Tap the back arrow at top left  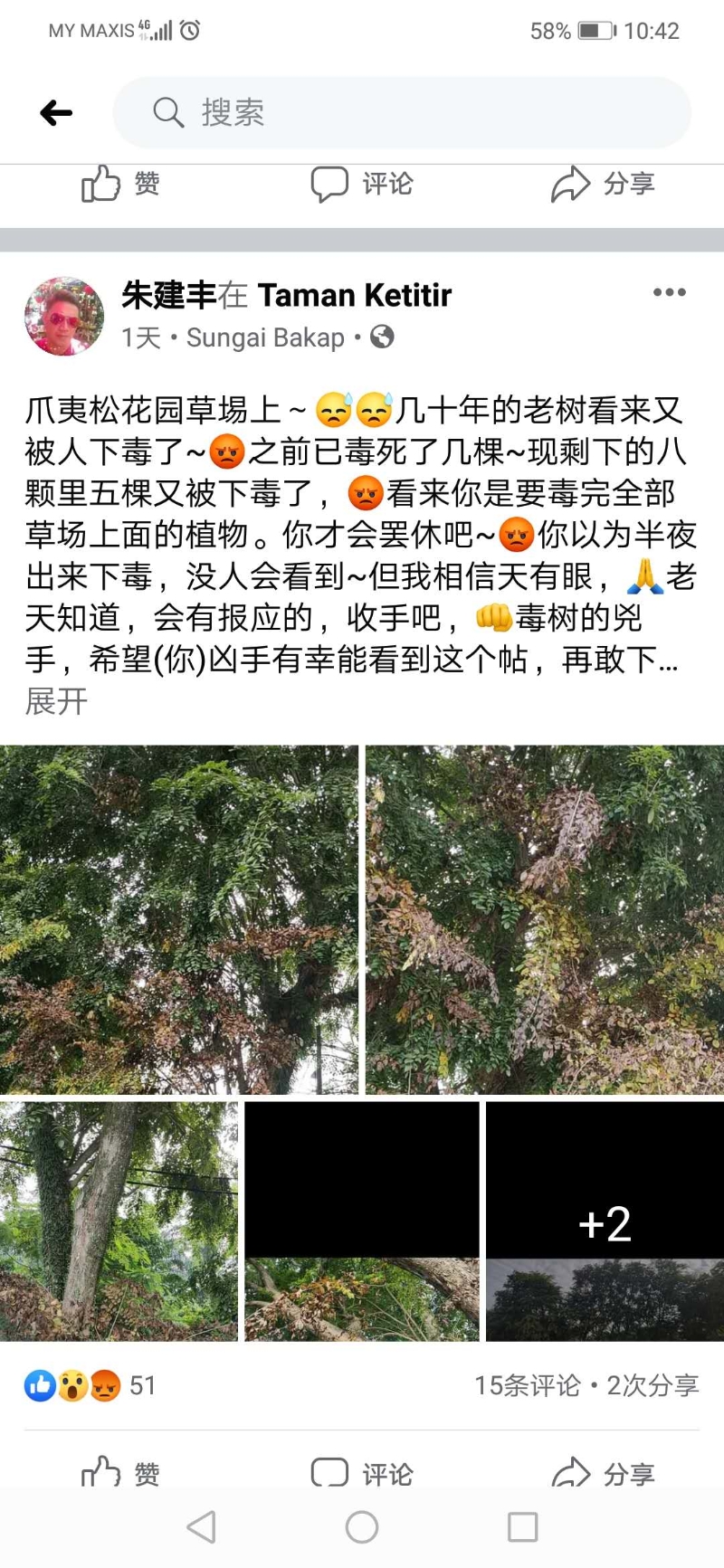point(55,112)
